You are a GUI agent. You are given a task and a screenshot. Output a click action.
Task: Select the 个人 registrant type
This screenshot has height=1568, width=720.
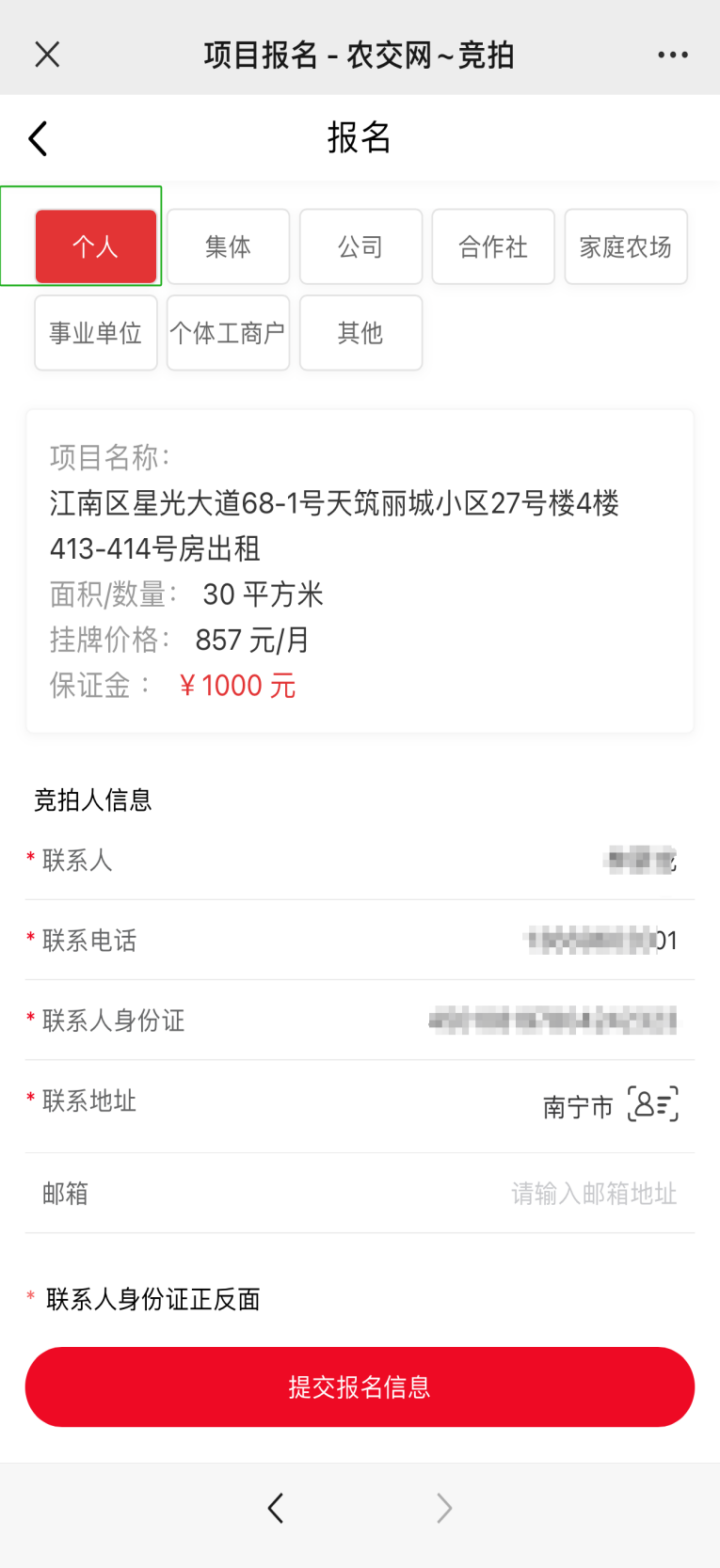point(96,246)
